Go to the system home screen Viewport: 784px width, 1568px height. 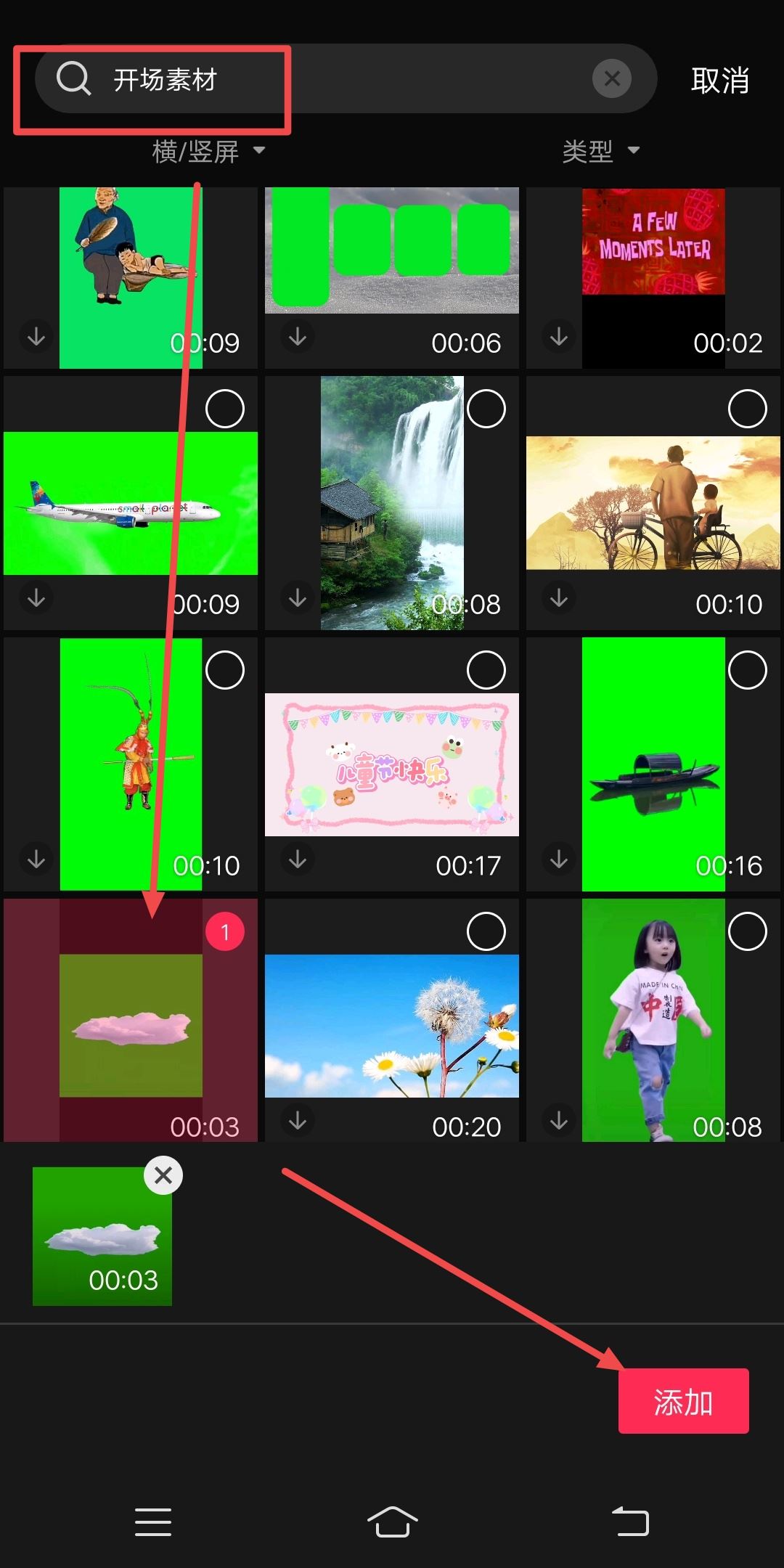pos(392,1521)
